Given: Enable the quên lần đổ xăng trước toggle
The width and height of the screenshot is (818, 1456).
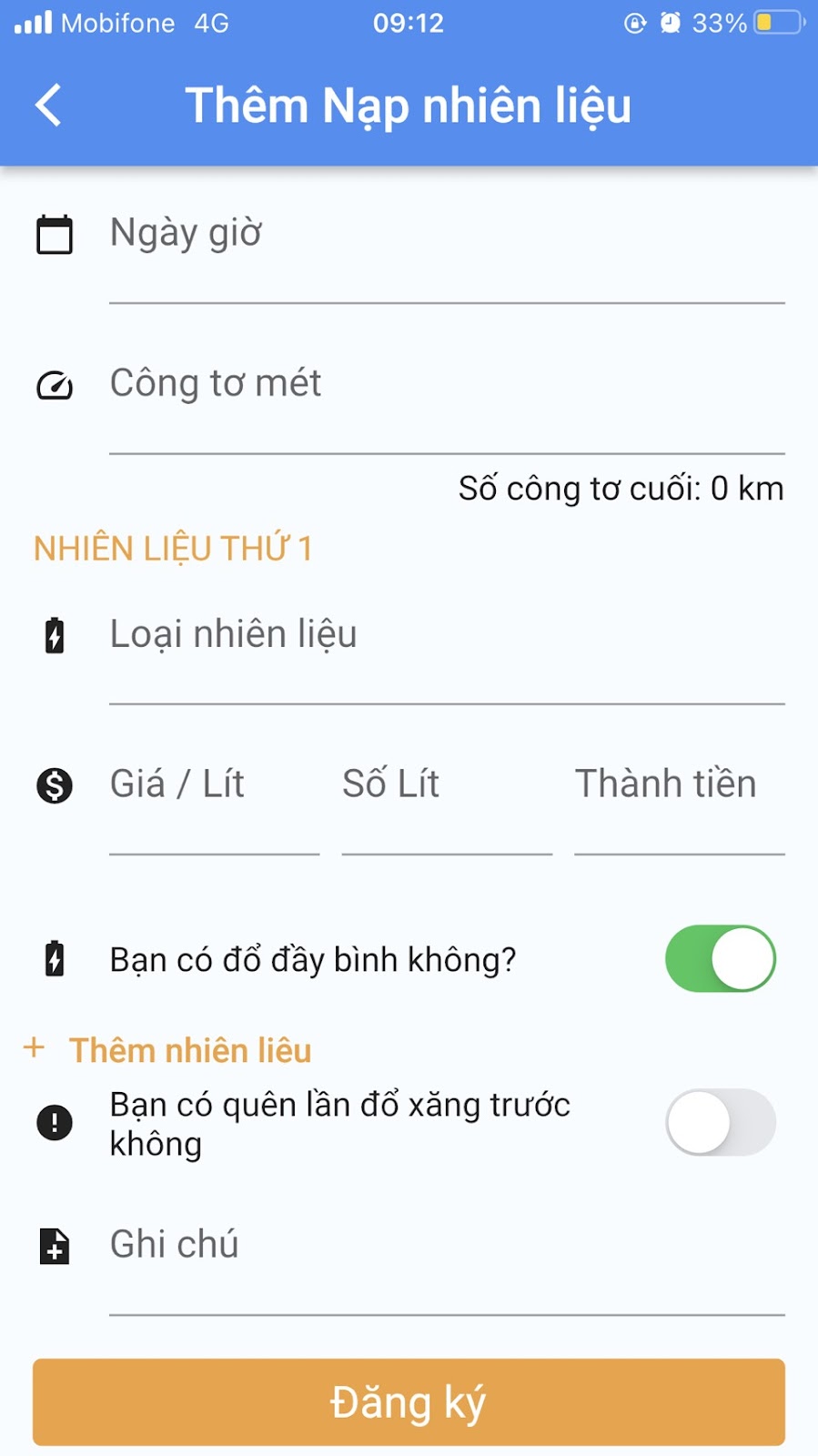Looking at the screenshot, I should (721, 1122).
